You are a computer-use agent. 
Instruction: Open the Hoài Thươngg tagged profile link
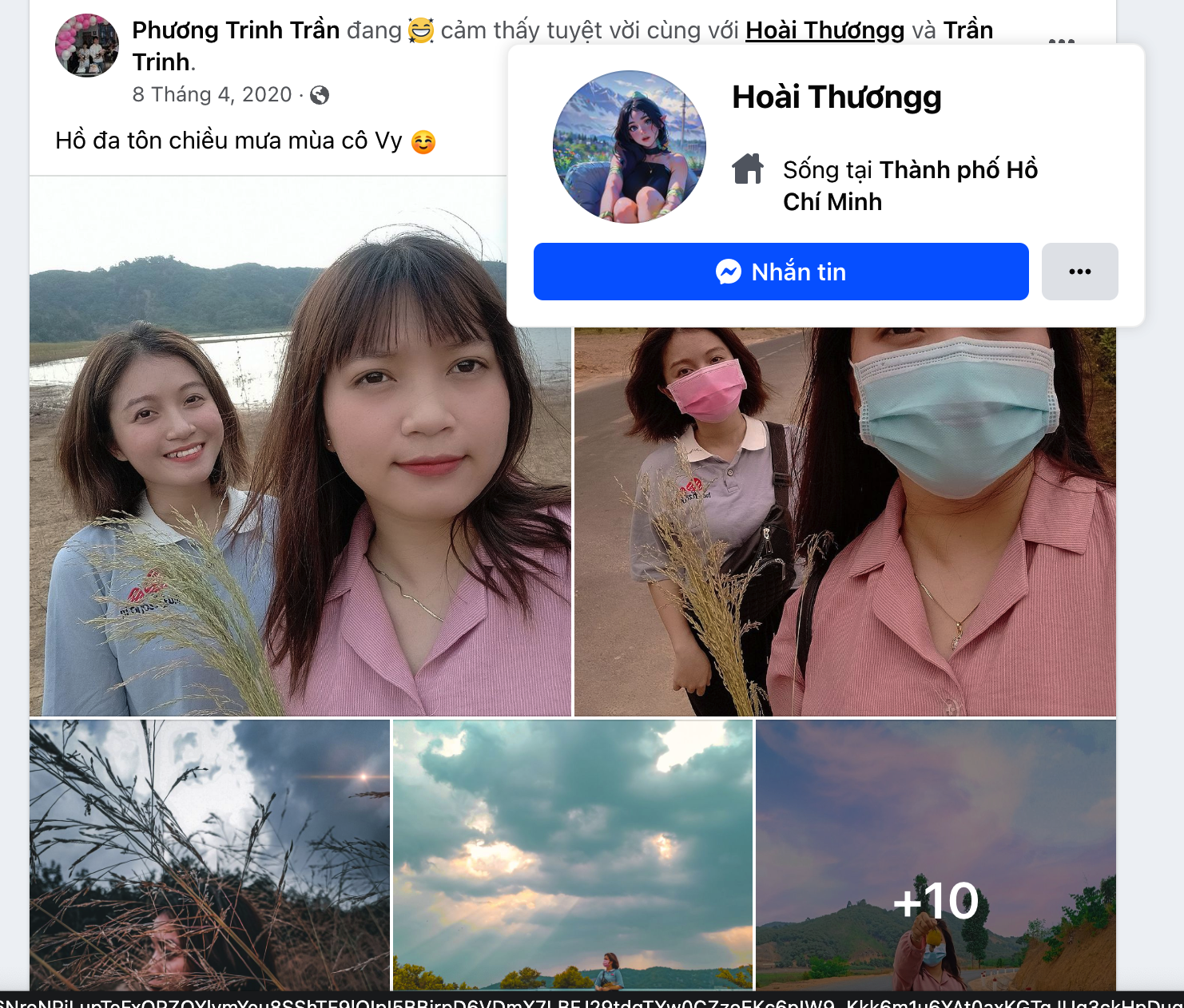point(824,30)
